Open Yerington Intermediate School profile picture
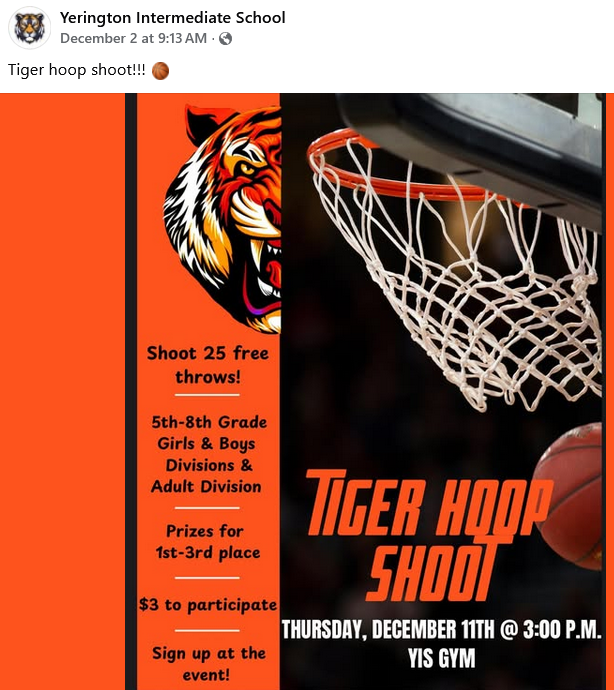Screen dimensions: 614x690 (30, 28)
